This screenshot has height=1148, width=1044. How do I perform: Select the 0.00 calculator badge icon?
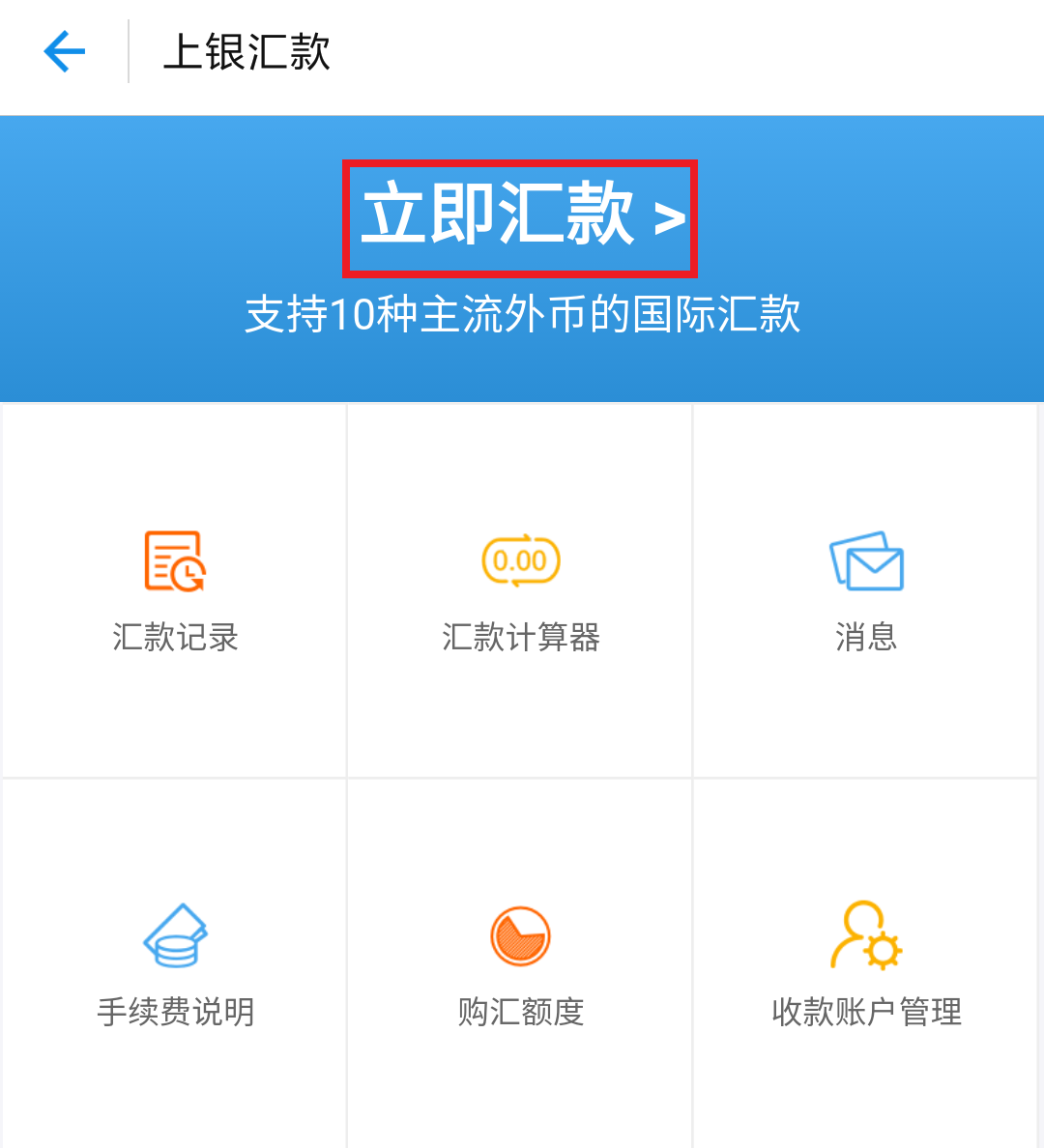(520, 560)
